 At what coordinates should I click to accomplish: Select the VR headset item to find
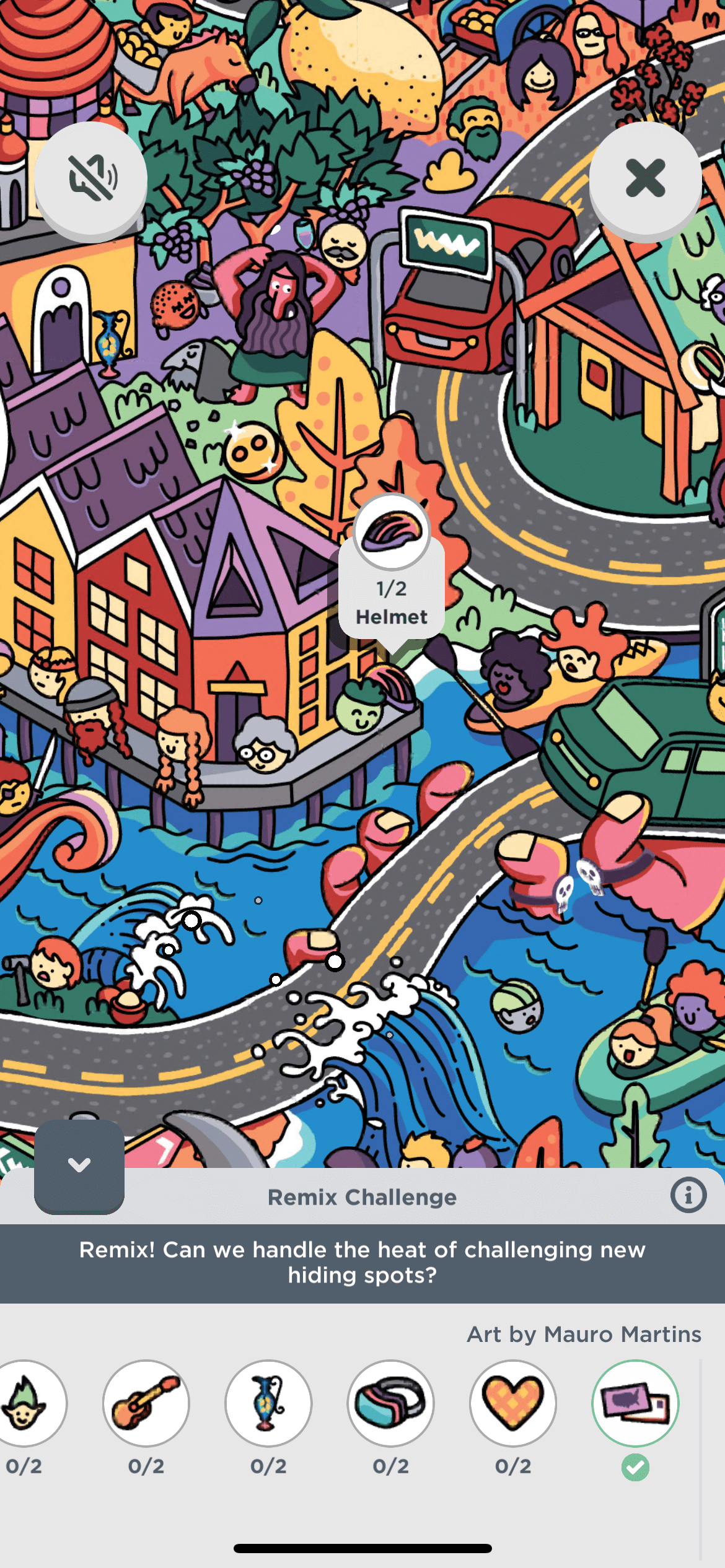(x=390, y=1403)
